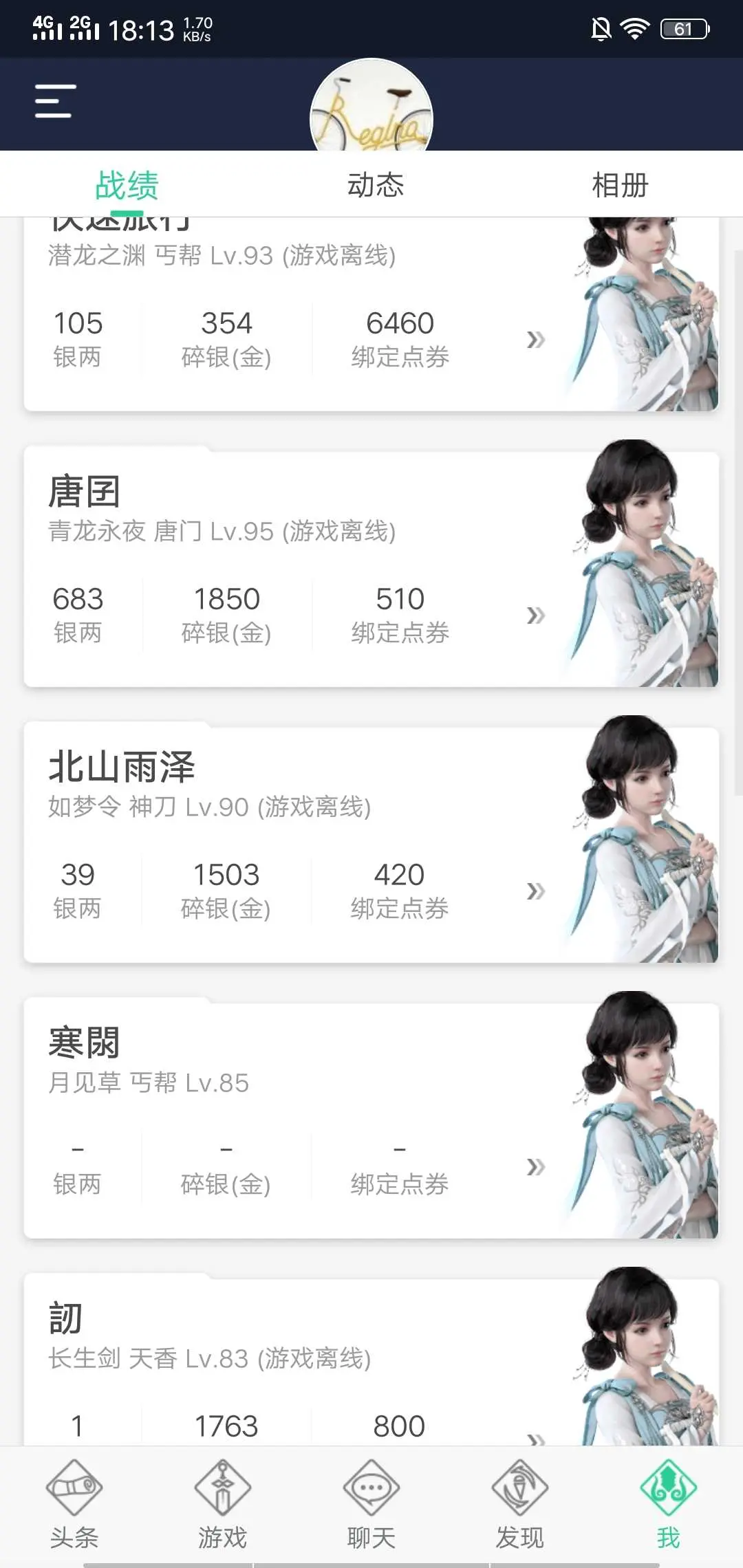
Task: Open 聊天 in bottom navigation
Action: pyautogui.click(x=371, y=1505)
